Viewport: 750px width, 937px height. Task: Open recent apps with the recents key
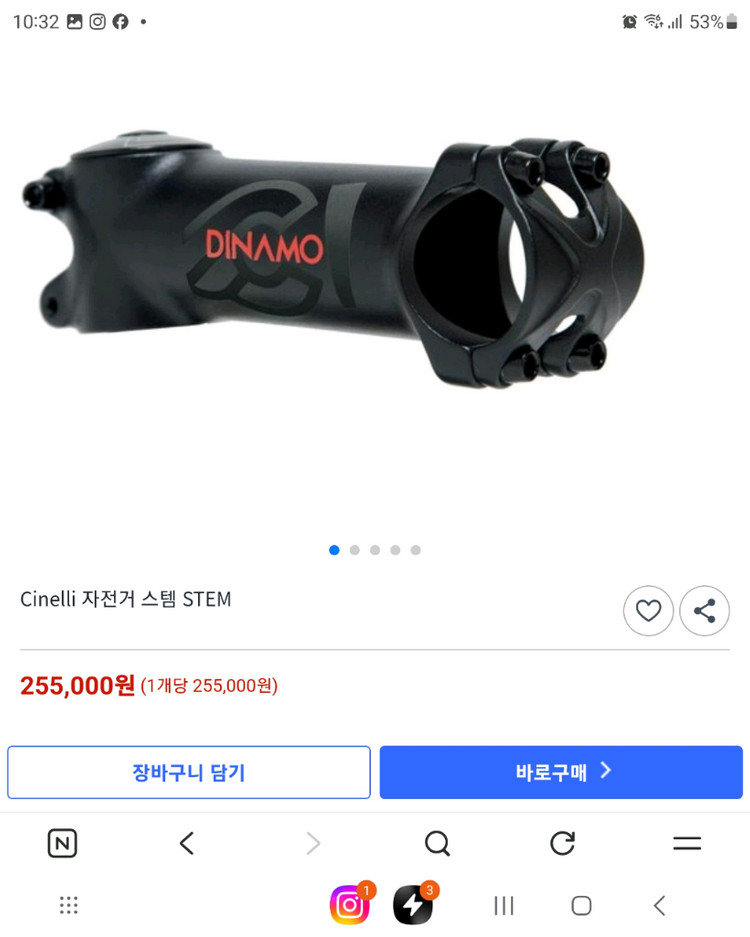503,905
